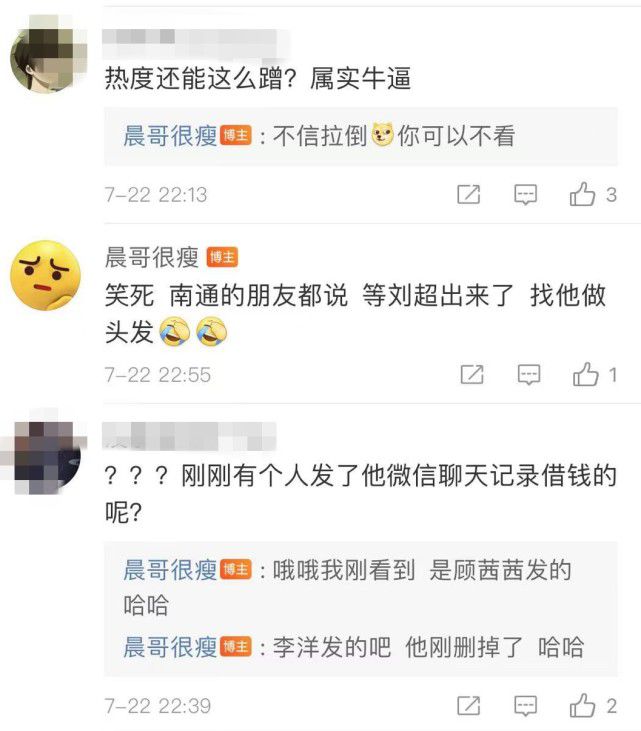
Task: Like the comment posted at 7-22 22:13
Action: pyautogui.click(x=583, y=195)
